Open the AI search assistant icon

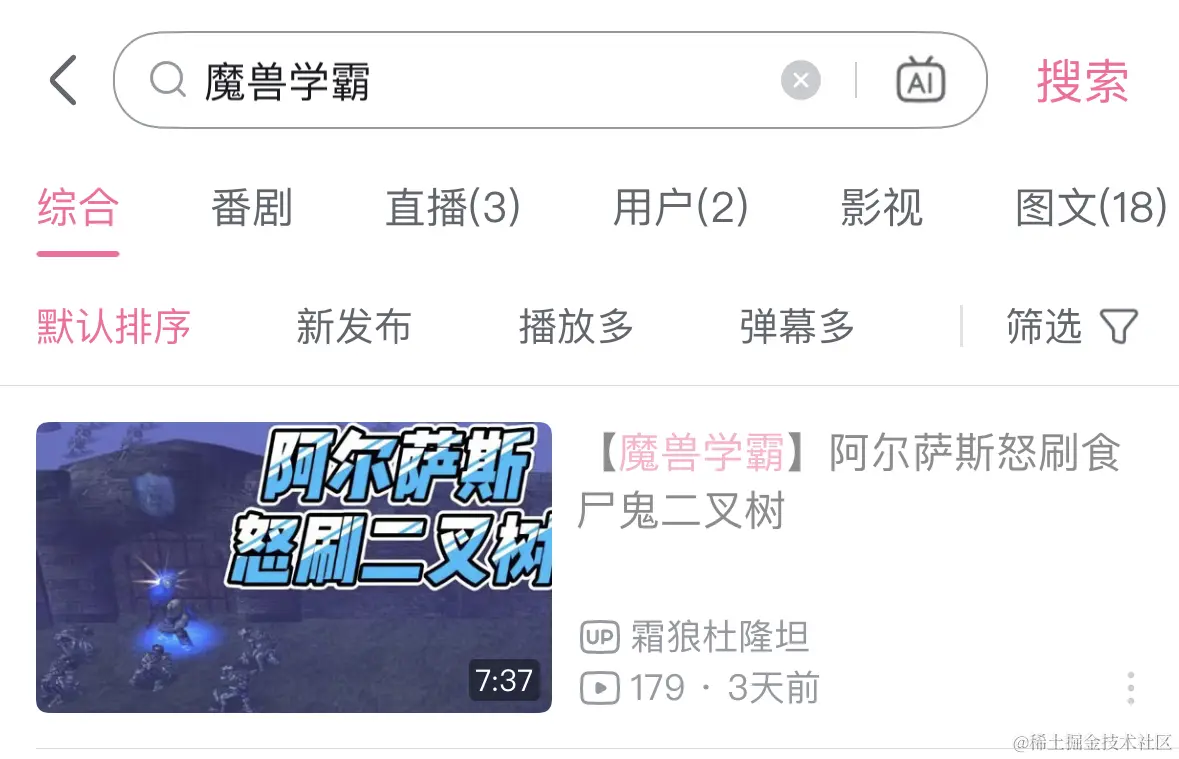click(x=920, y=81)
